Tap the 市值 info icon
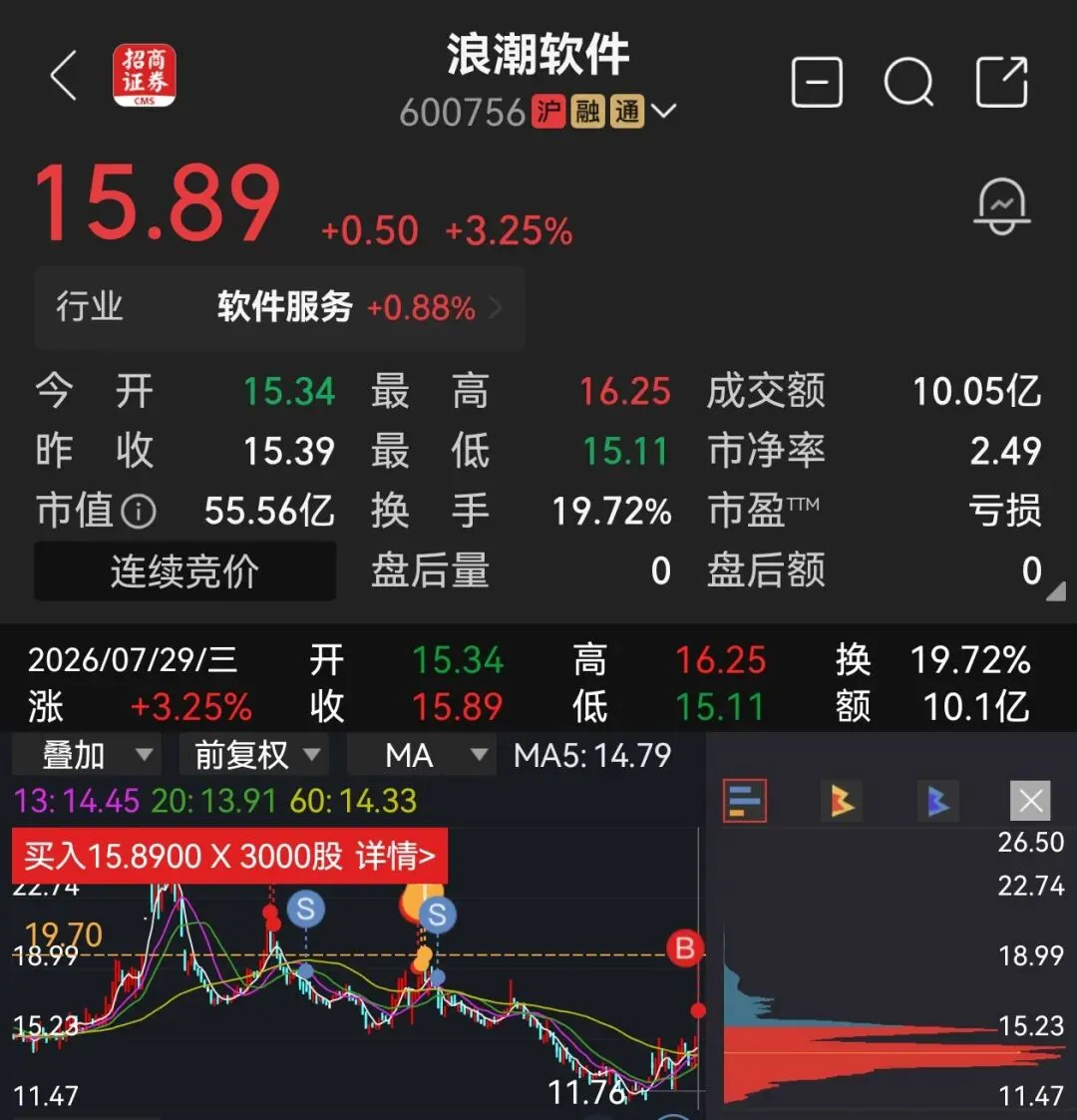 139,512
